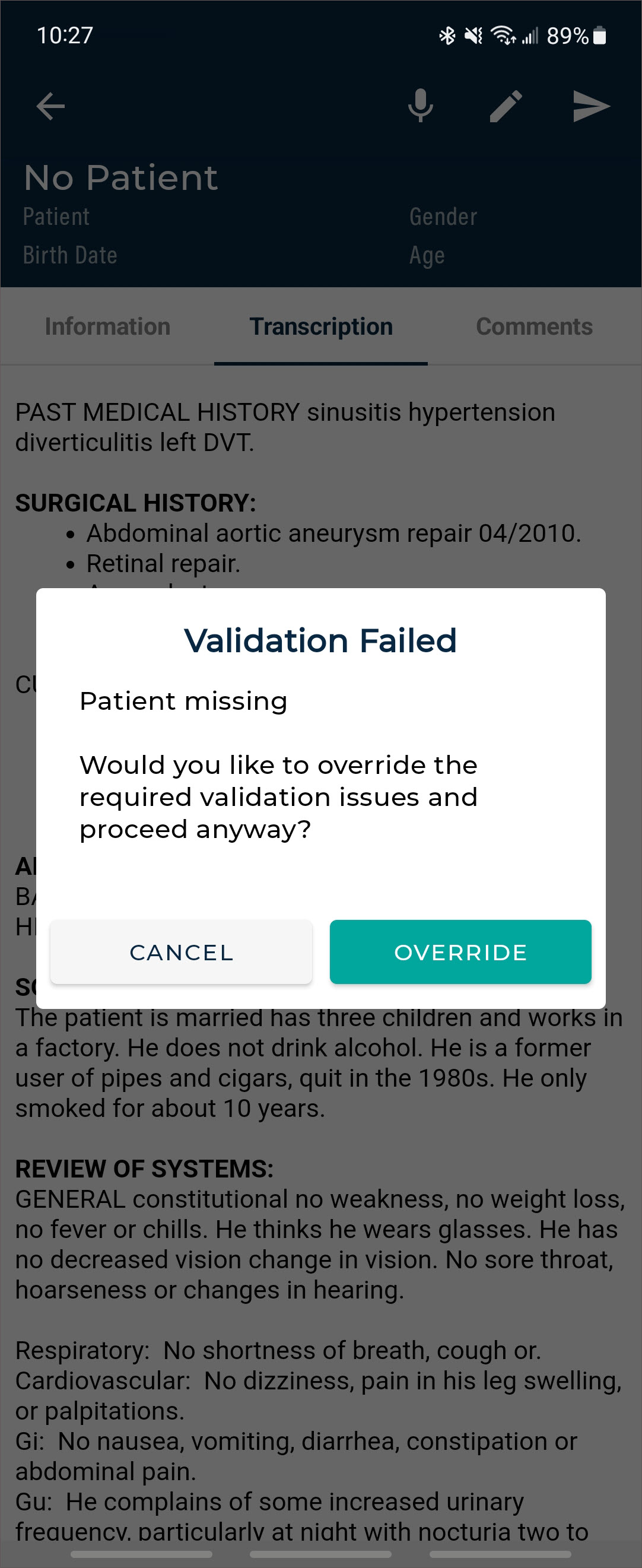Viewport: 642px width, 1568px height.
Task: Cancel the validation failed dialog
Action: (x=182, y=952)
